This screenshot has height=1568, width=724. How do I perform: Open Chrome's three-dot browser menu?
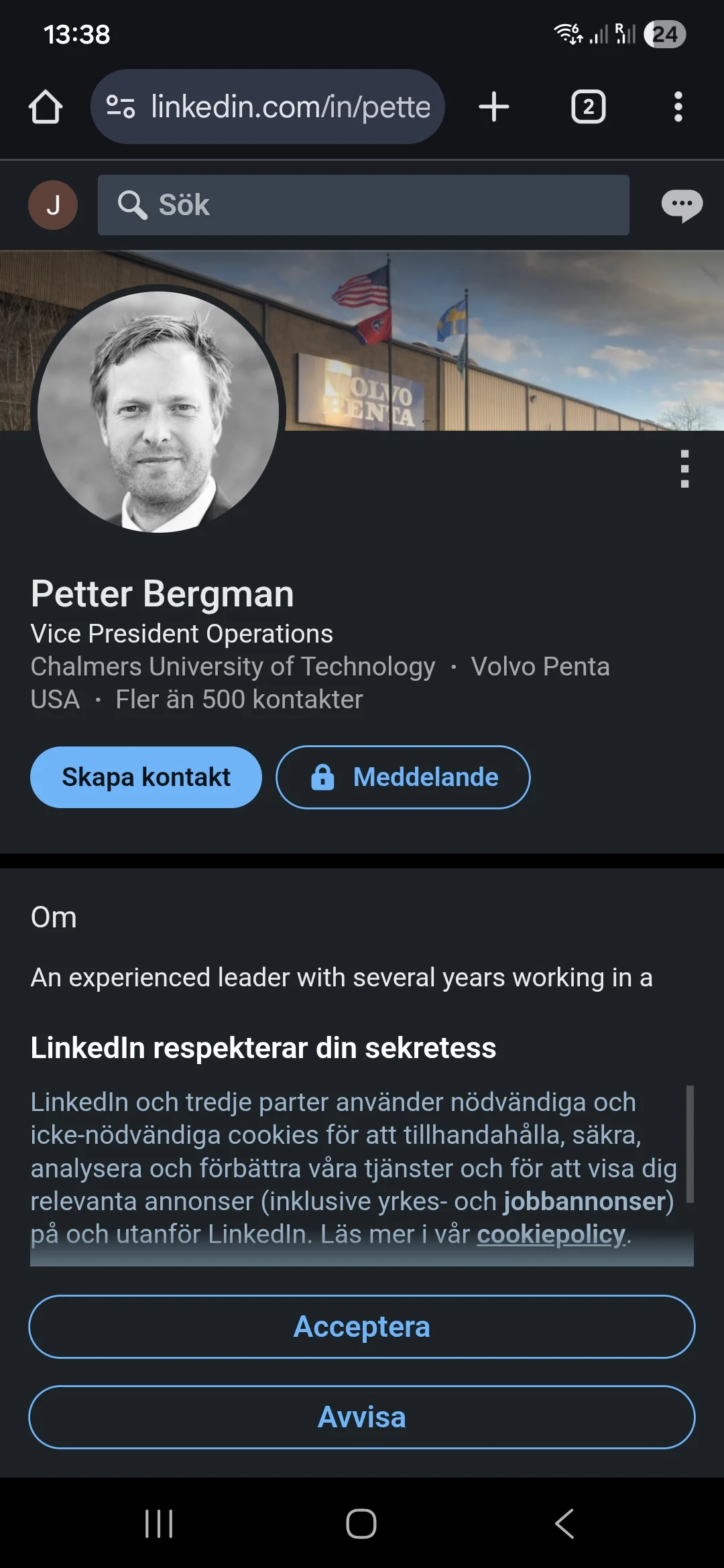coord(678,106)
